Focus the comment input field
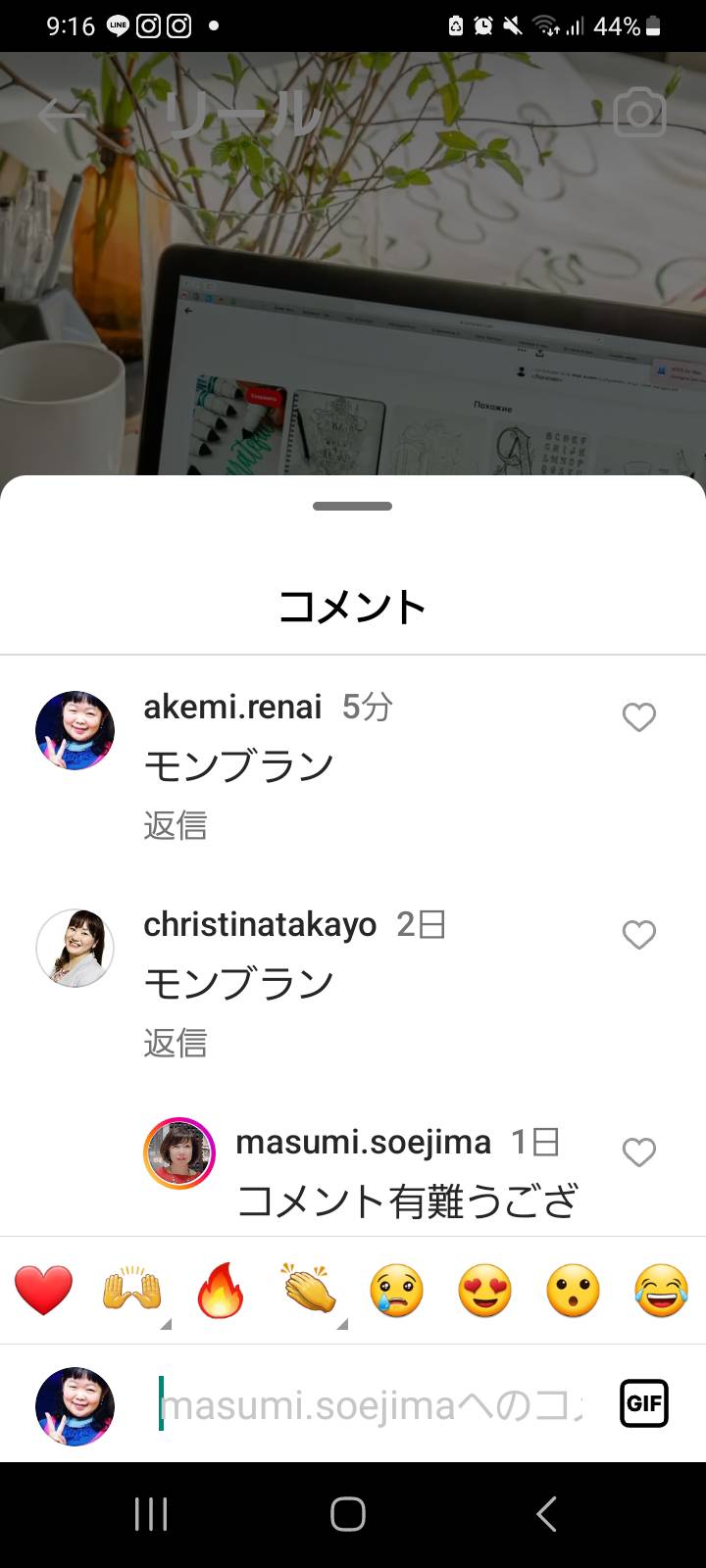Screen dimensions: 706x1568 [373, 1405]
